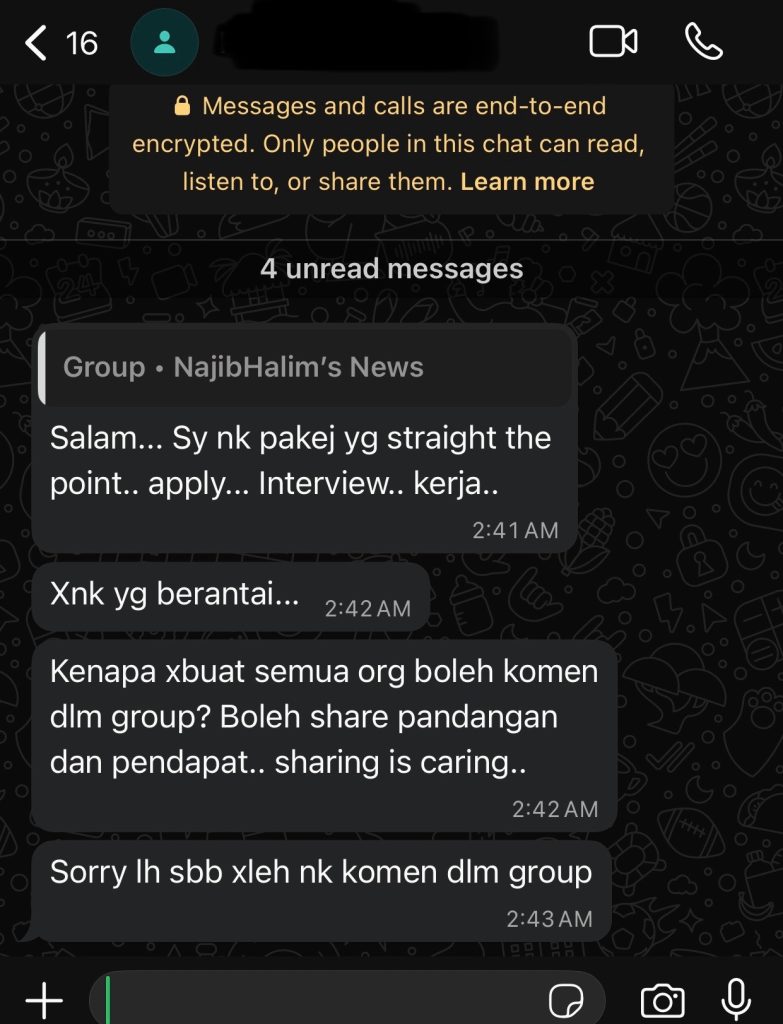Open the Learn more encryption link
Viewport: 783px width, 1024px height.
pos(527,182)
